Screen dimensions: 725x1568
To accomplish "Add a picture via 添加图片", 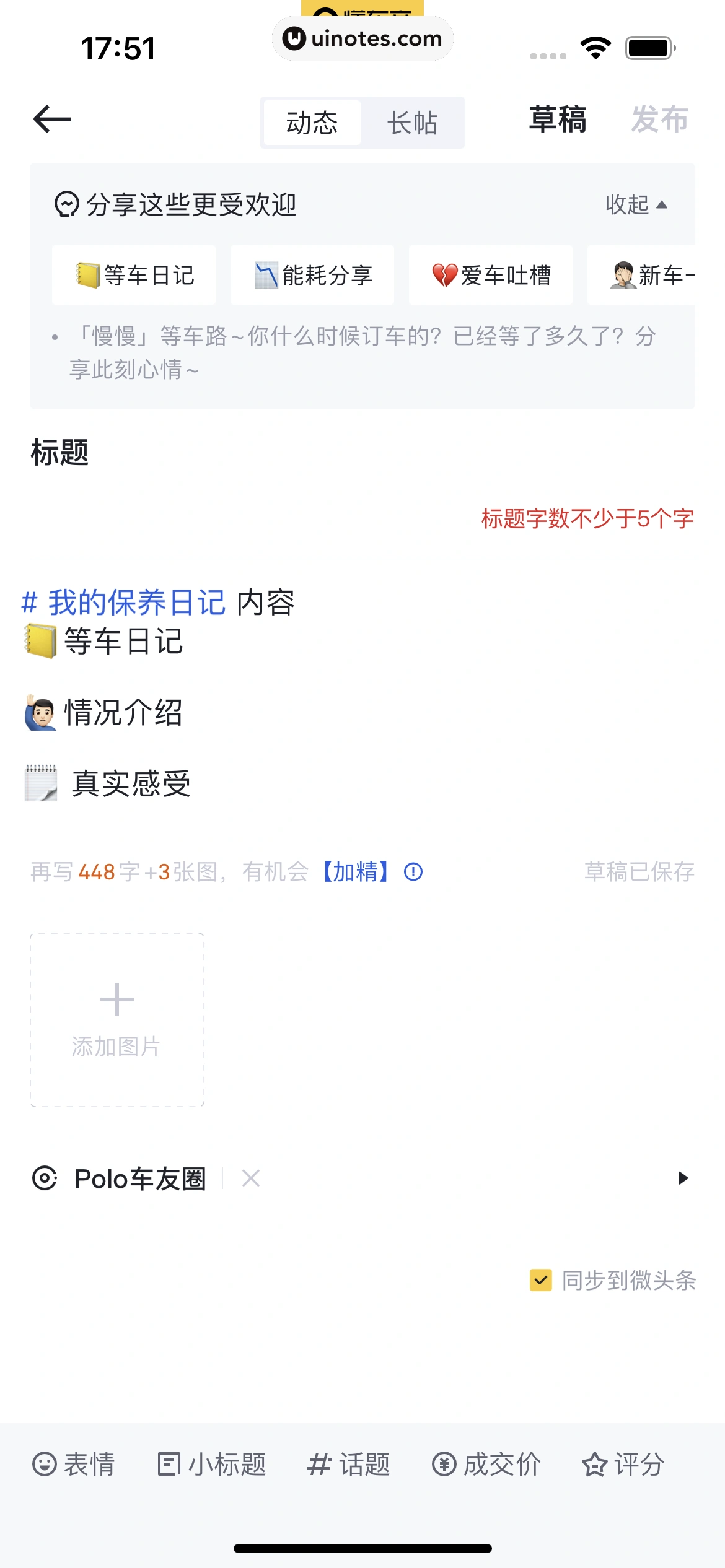I will (117, 1019).
